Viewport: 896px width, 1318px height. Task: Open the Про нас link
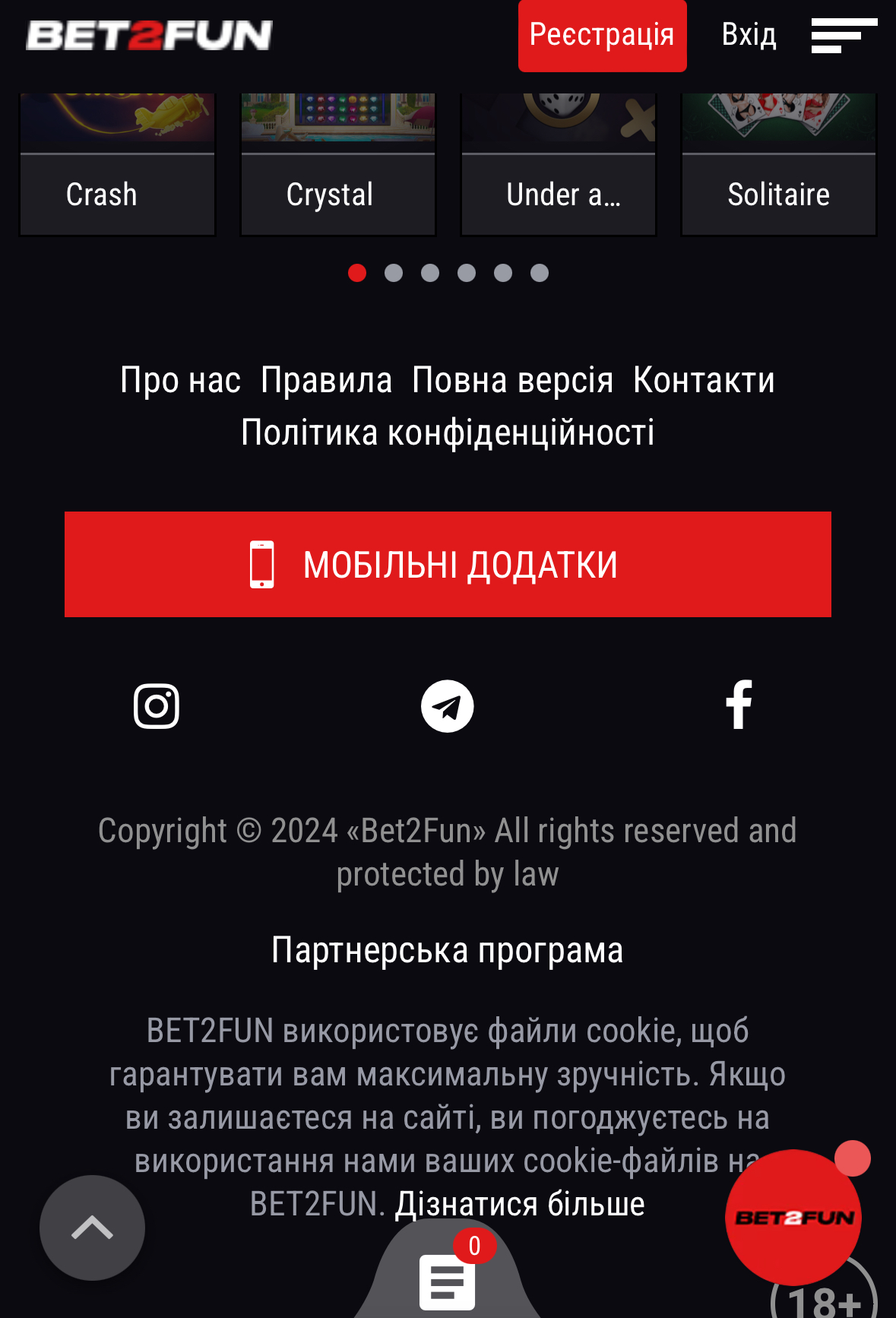[180, 380]
